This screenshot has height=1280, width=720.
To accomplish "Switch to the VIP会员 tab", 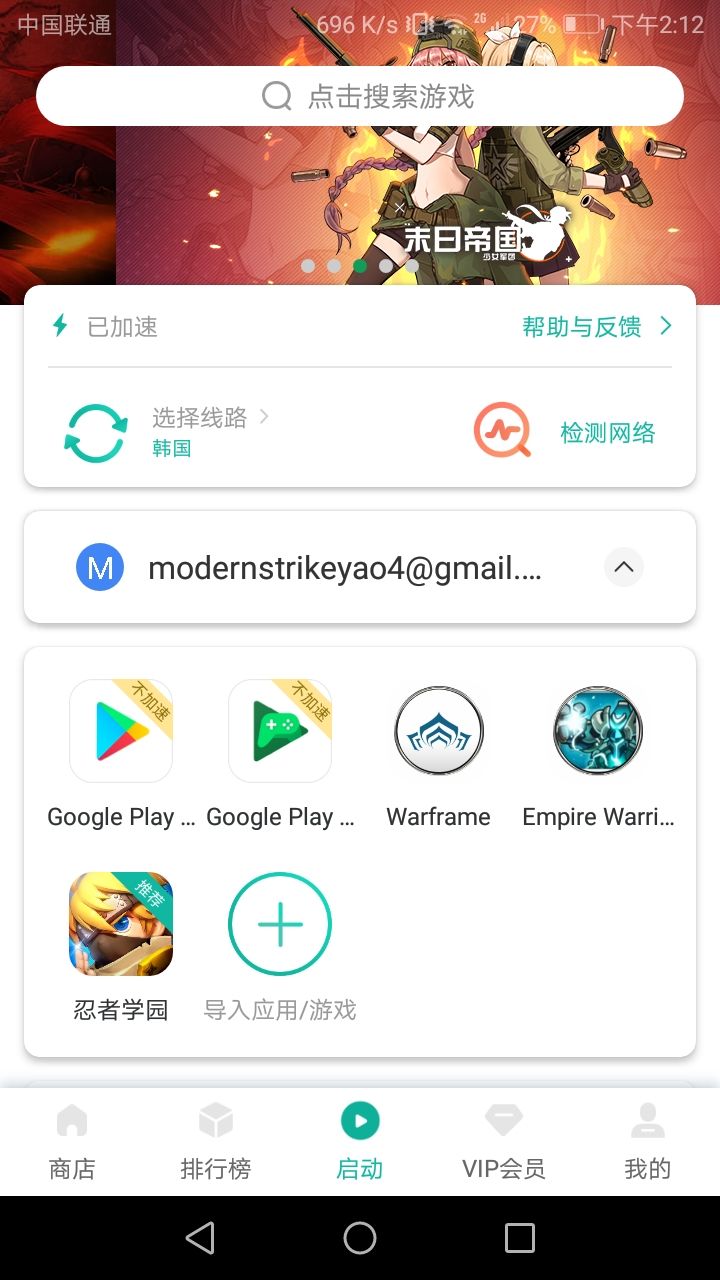I will pos(503,1140).
